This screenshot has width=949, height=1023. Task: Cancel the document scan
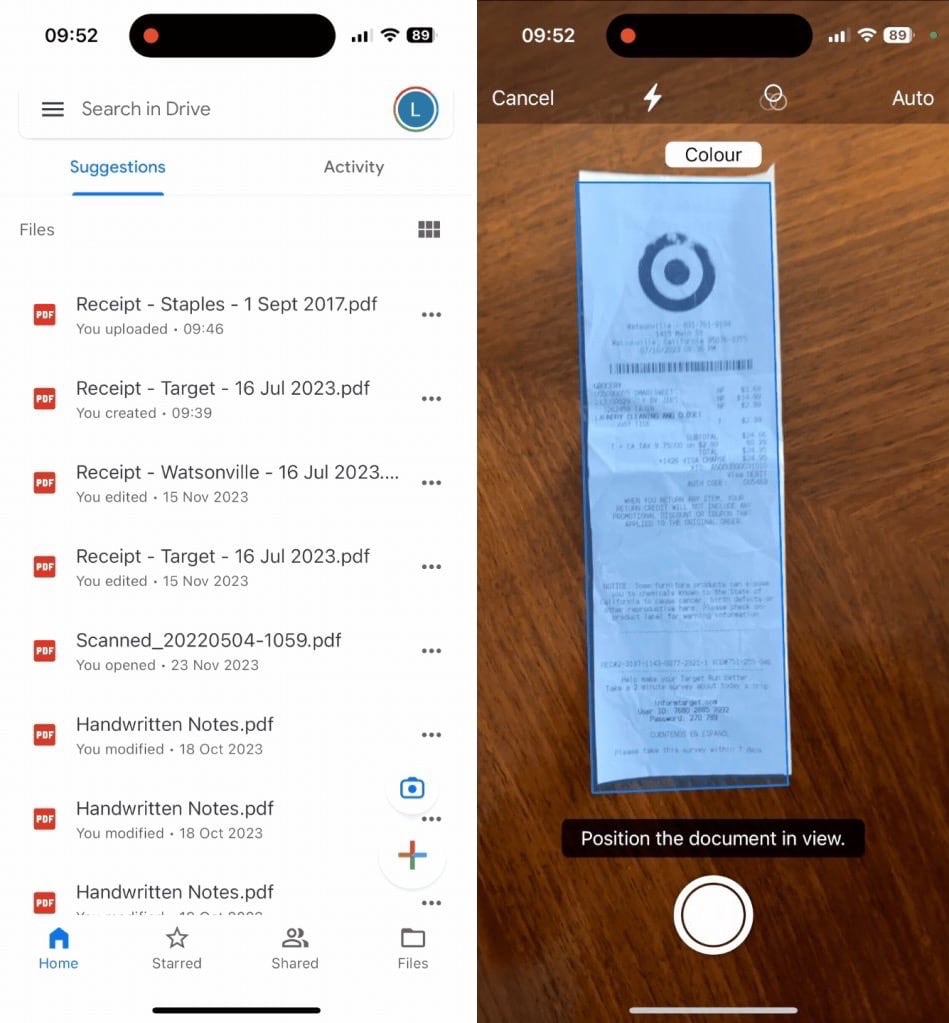click(x=522, y=98)
